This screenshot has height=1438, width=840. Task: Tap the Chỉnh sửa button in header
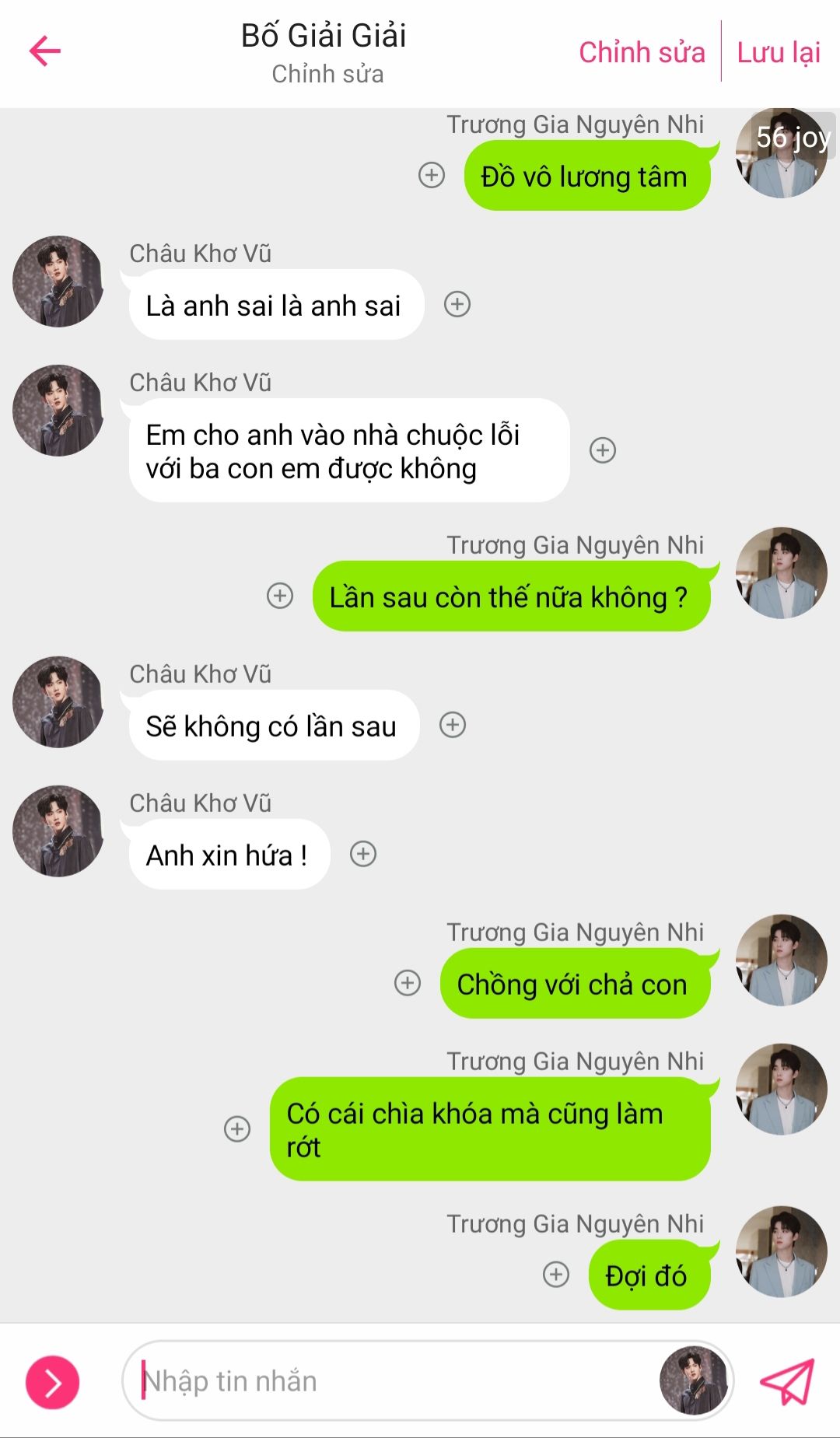[x=642, y=52]
